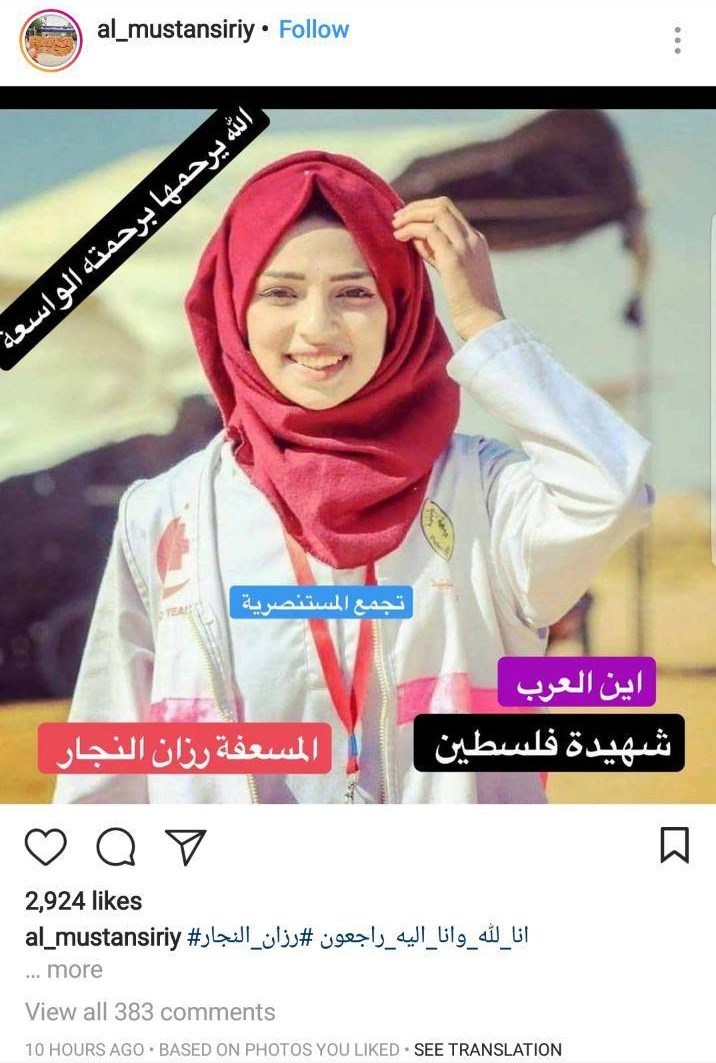View all 383 comments
Image resolution: width=716 pixels, height=1063 pixels.
point(150,1012)
